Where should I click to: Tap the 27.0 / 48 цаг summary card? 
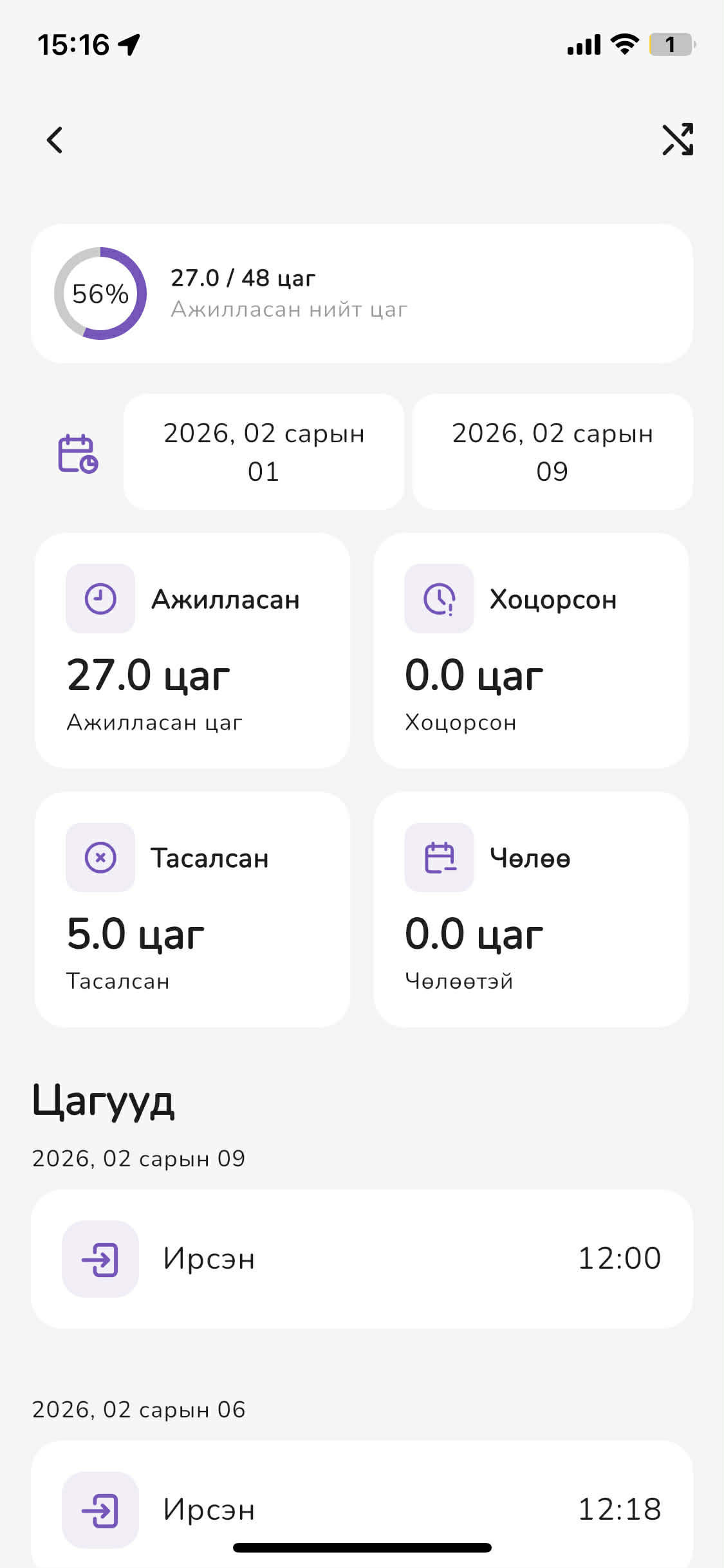[362, 293]
